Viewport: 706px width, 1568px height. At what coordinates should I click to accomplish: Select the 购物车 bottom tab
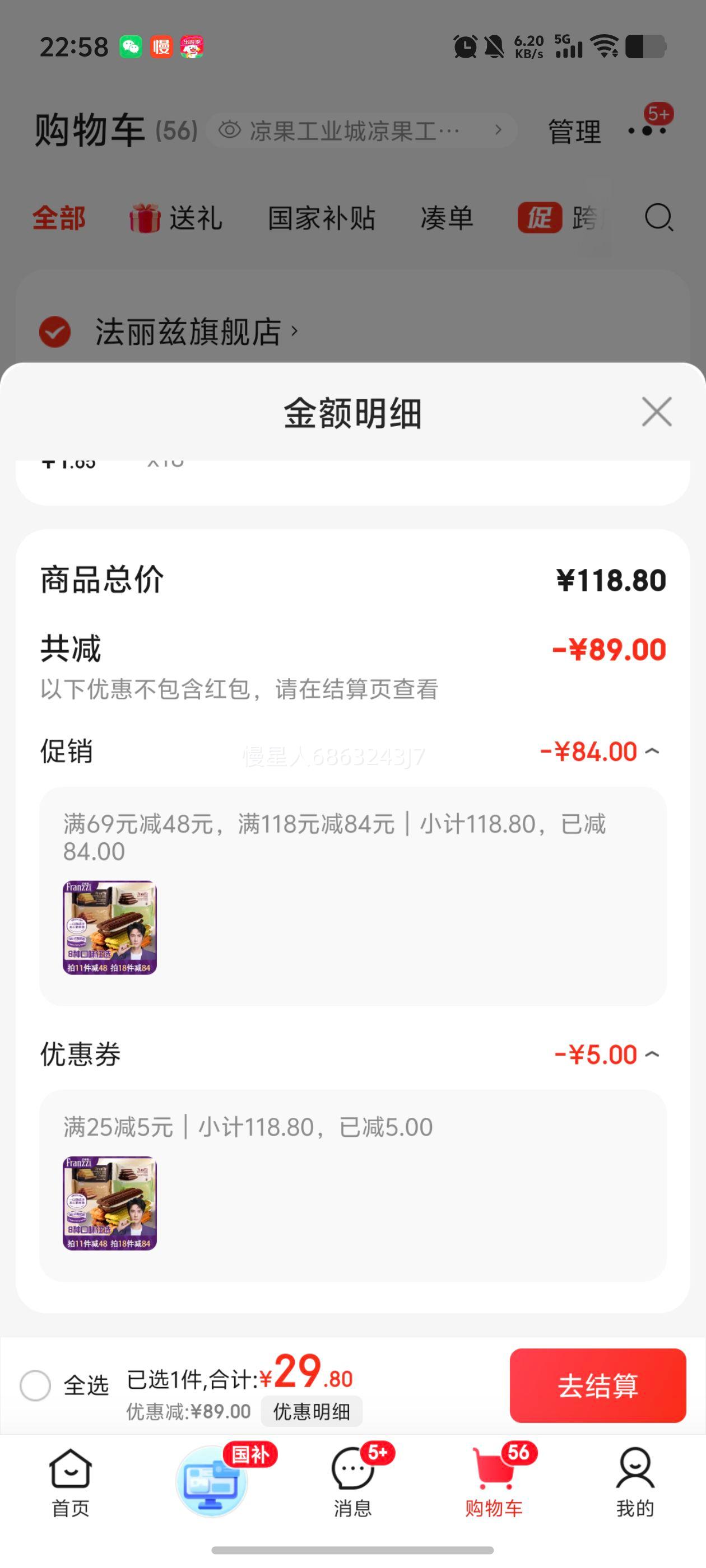[x=494, y=1483]
